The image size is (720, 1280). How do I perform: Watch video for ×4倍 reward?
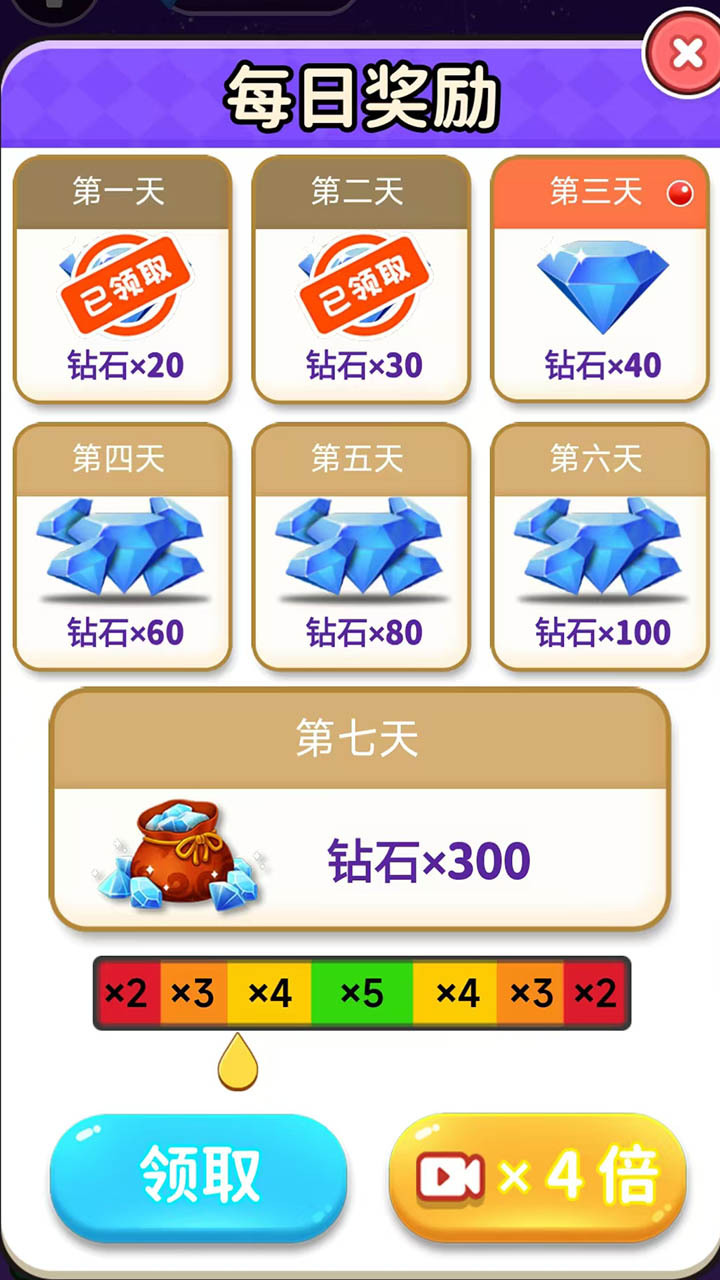(x=537, y=1177)
